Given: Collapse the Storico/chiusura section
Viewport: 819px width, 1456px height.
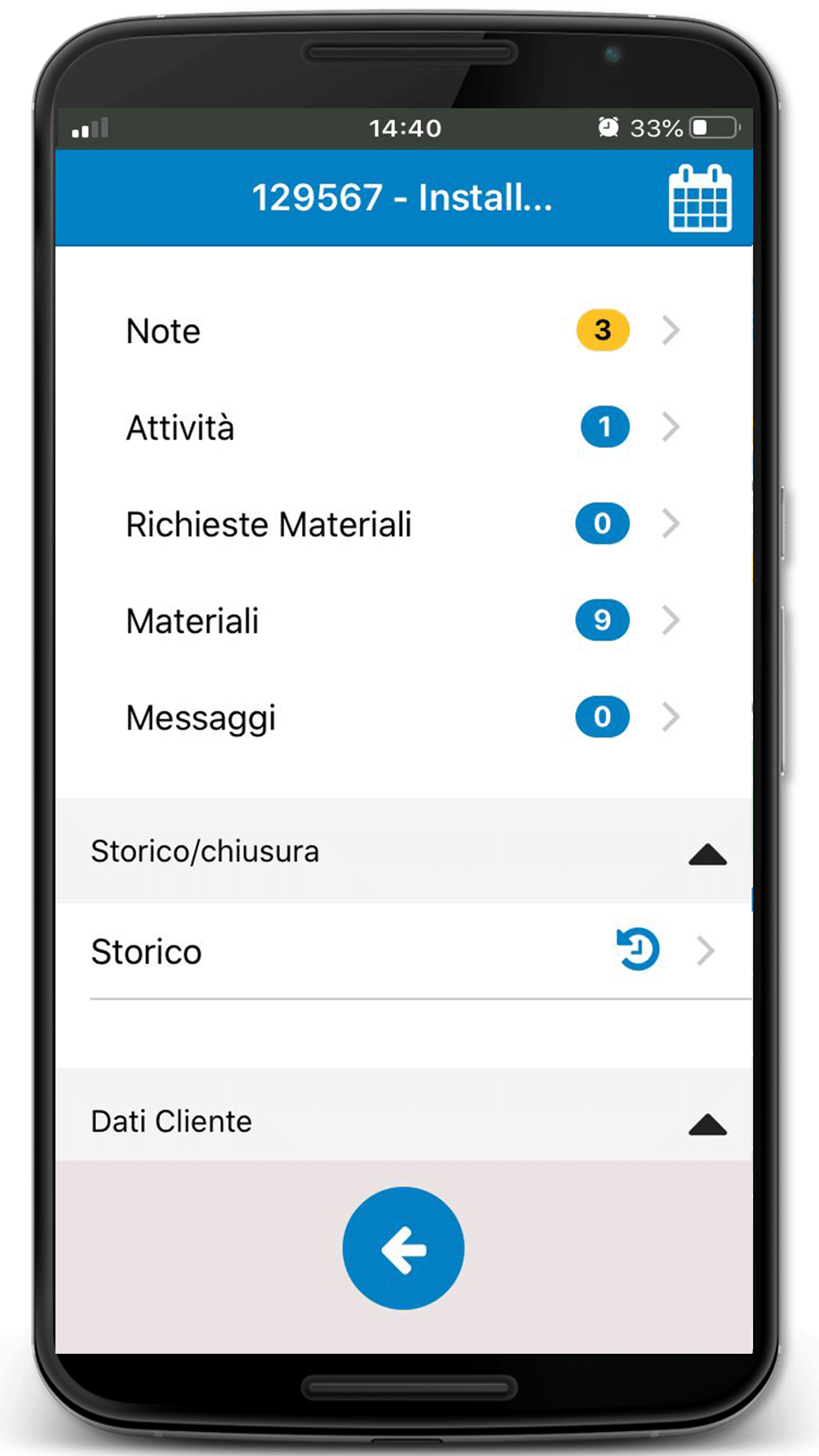Looking at the screenshot, I should (x=404, y=851).
